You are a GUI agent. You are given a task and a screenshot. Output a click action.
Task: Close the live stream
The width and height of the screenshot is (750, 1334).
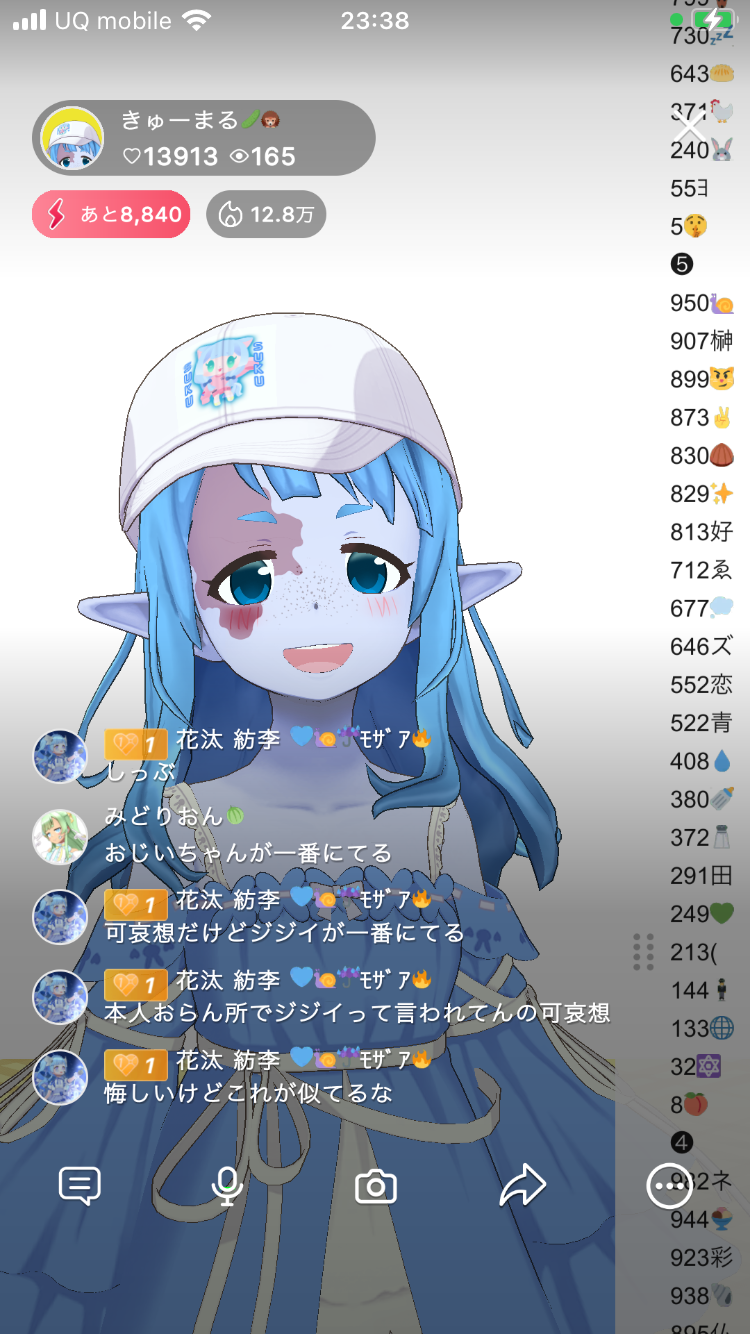(x=690, y=127)
